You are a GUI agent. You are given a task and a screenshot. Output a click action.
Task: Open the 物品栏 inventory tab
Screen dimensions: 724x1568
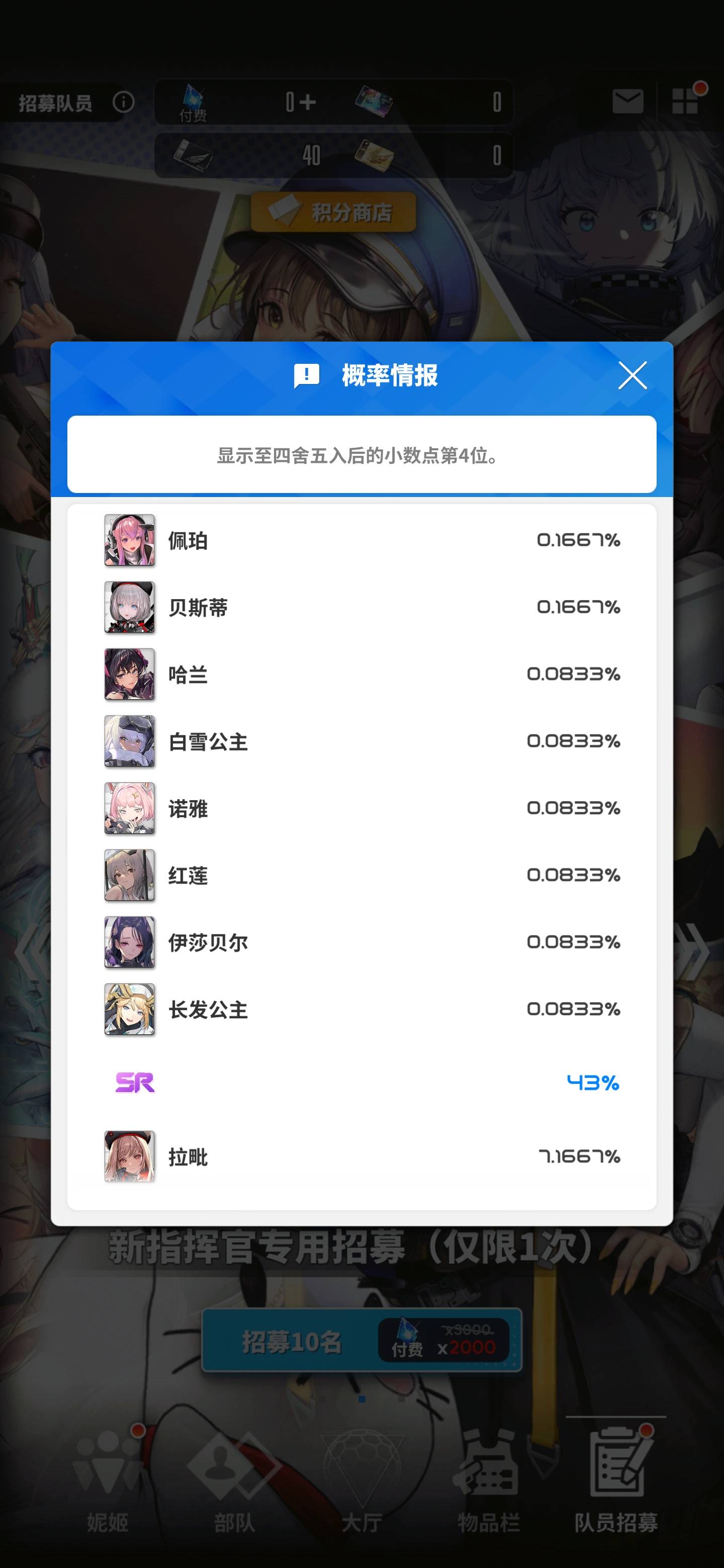click(x=488, y=1479)
